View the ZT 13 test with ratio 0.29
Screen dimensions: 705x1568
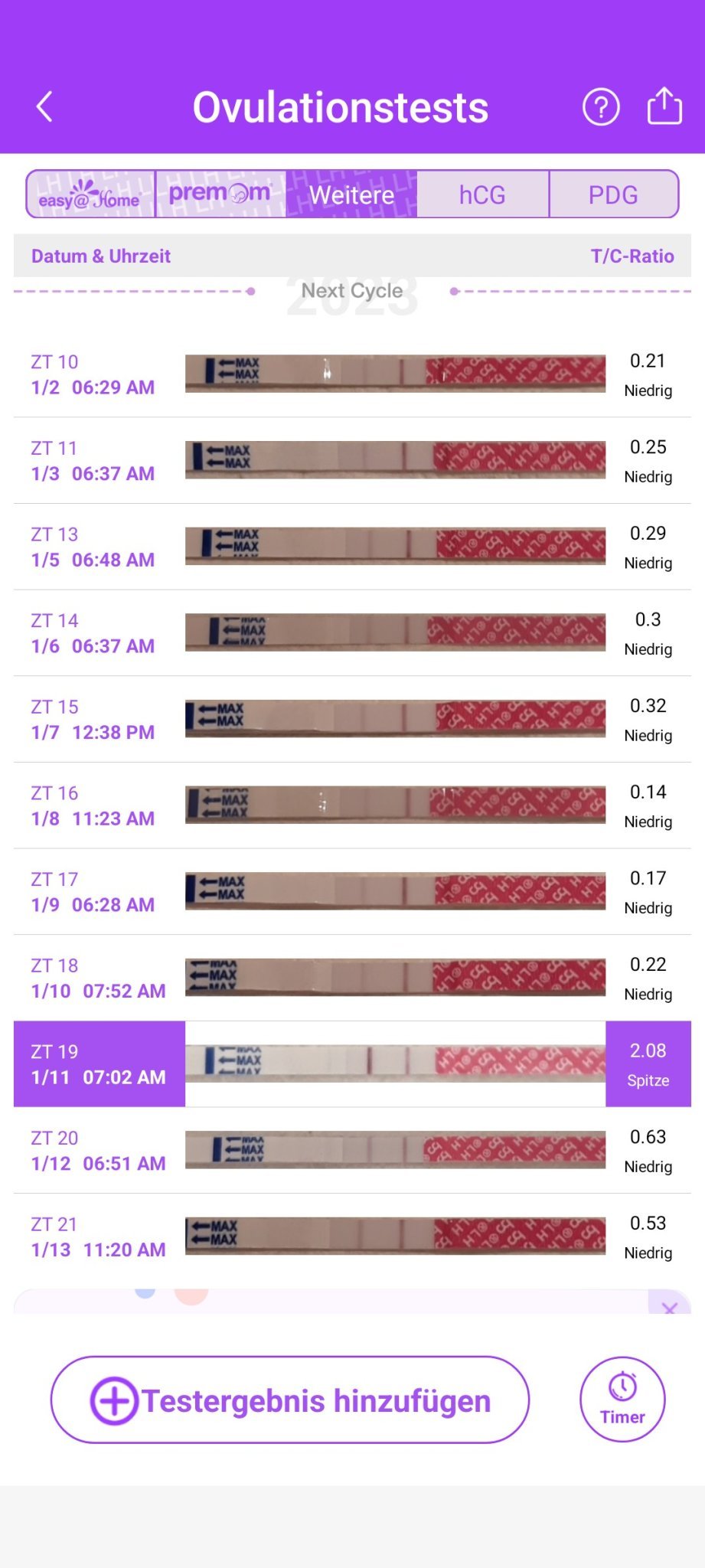click(352, 547)
